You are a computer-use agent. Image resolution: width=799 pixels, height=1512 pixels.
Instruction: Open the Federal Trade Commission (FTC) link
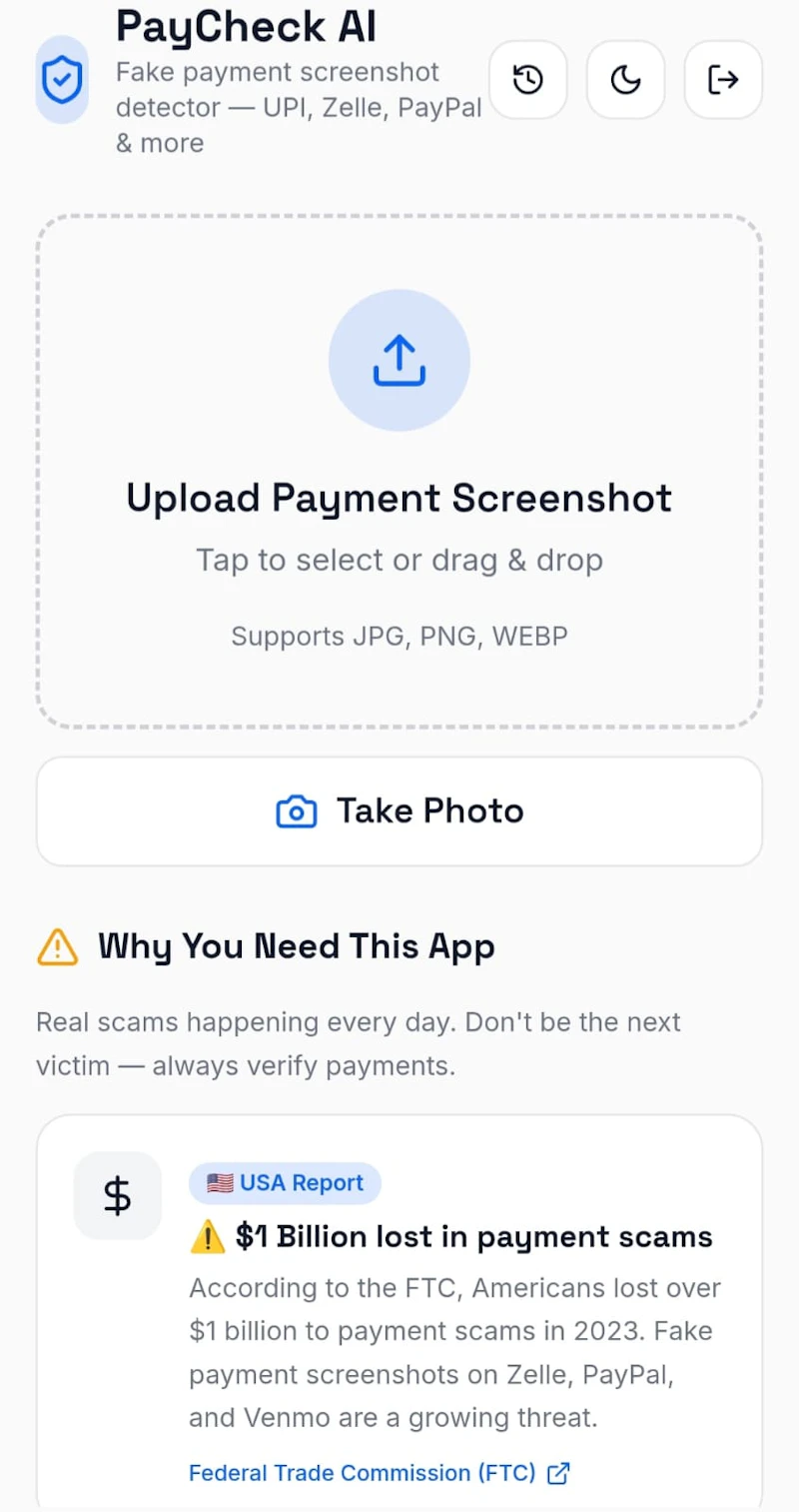click(365, 1472)
